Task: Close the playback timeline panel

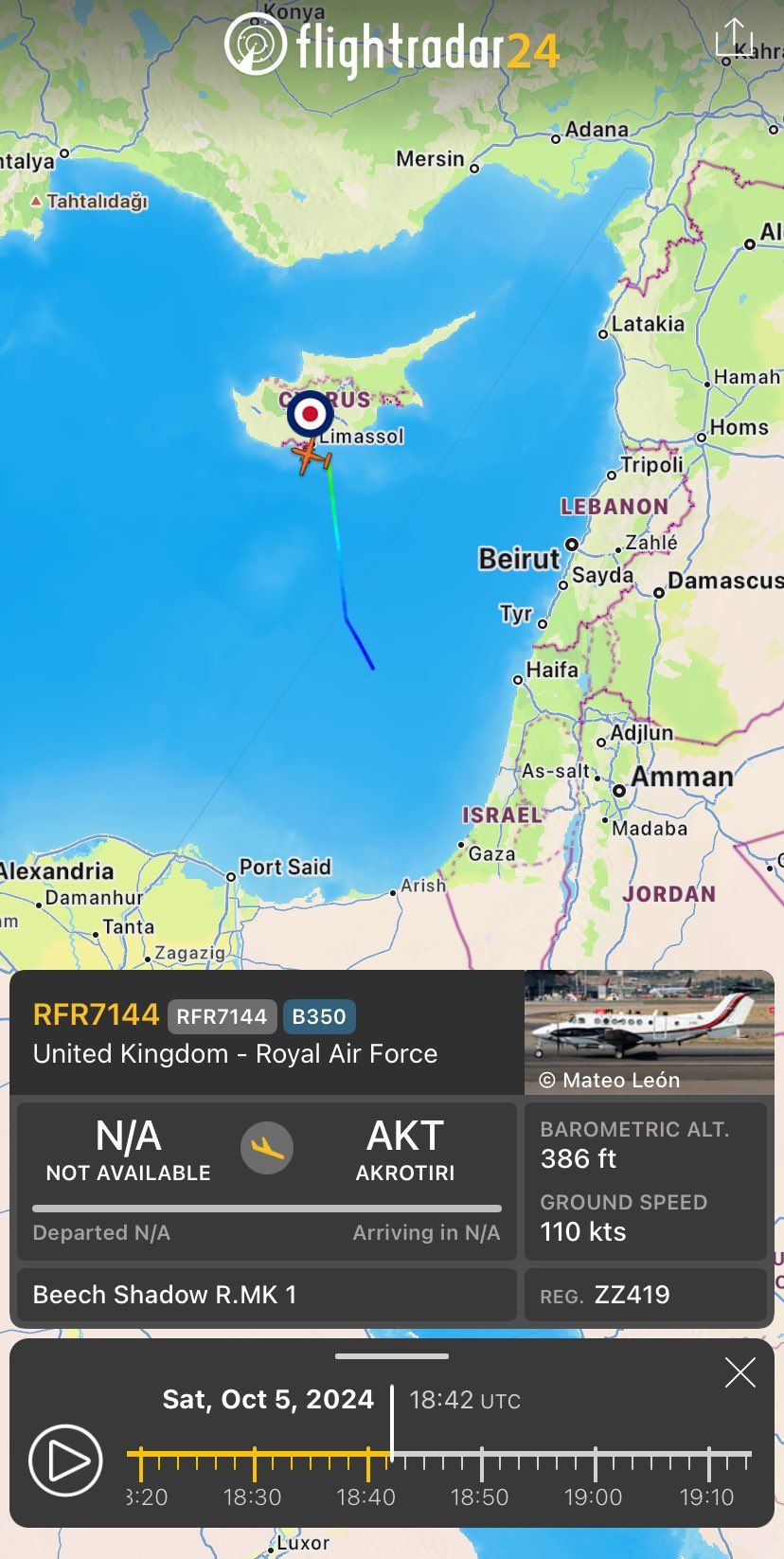Action: 739,1372
